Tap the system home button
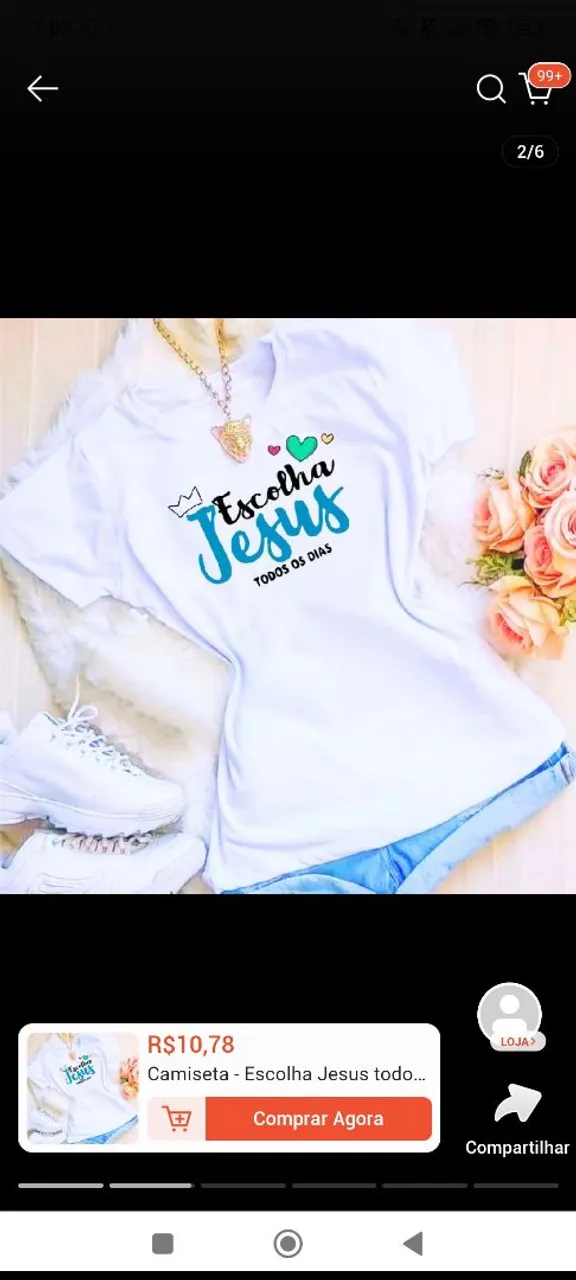Image resolution: width=576 pixels, height=1280 pixels. (288, 1243)
